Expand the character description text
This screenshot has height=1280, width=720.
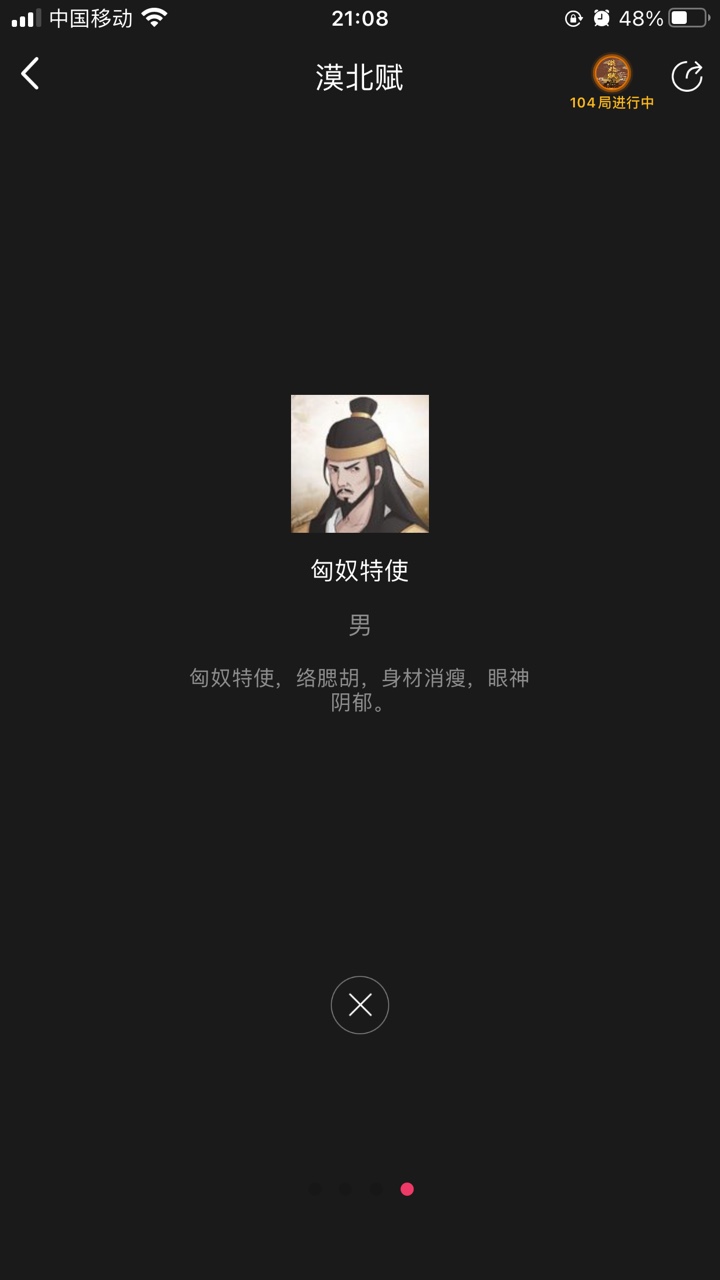360,691
